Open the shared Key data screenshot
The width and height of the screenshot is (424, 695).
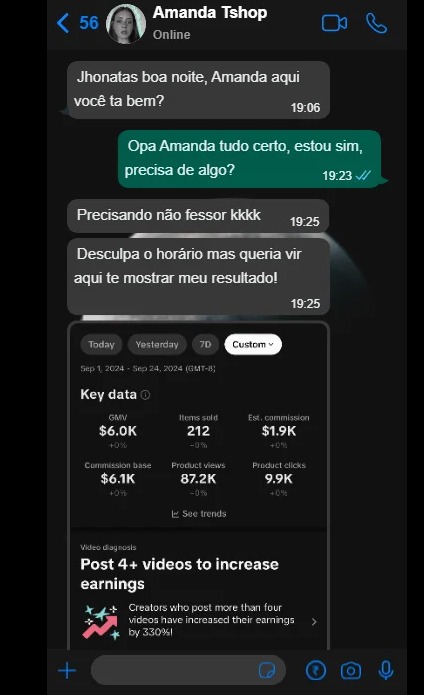coord(198,485)
